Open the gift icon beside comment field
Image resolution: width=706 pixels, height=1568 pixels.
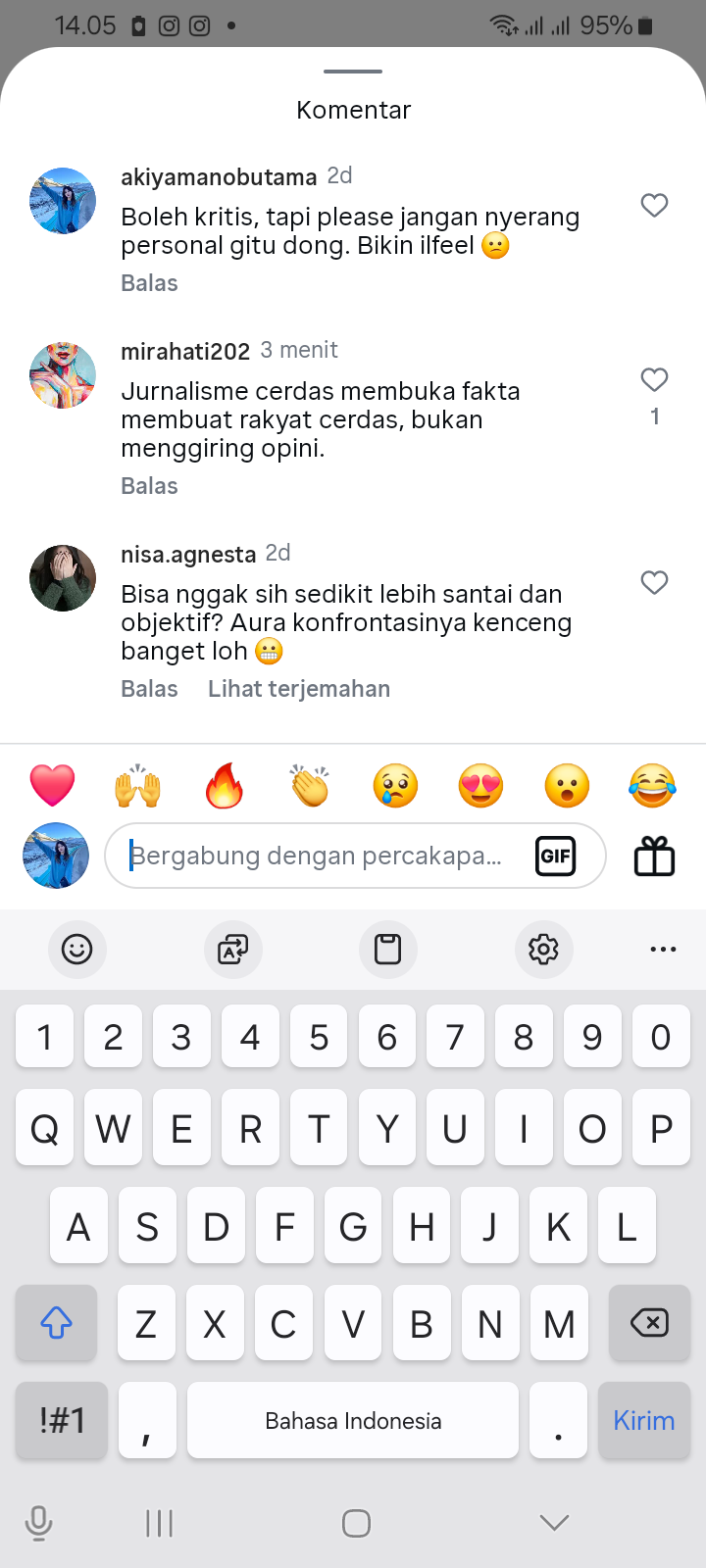654,856
